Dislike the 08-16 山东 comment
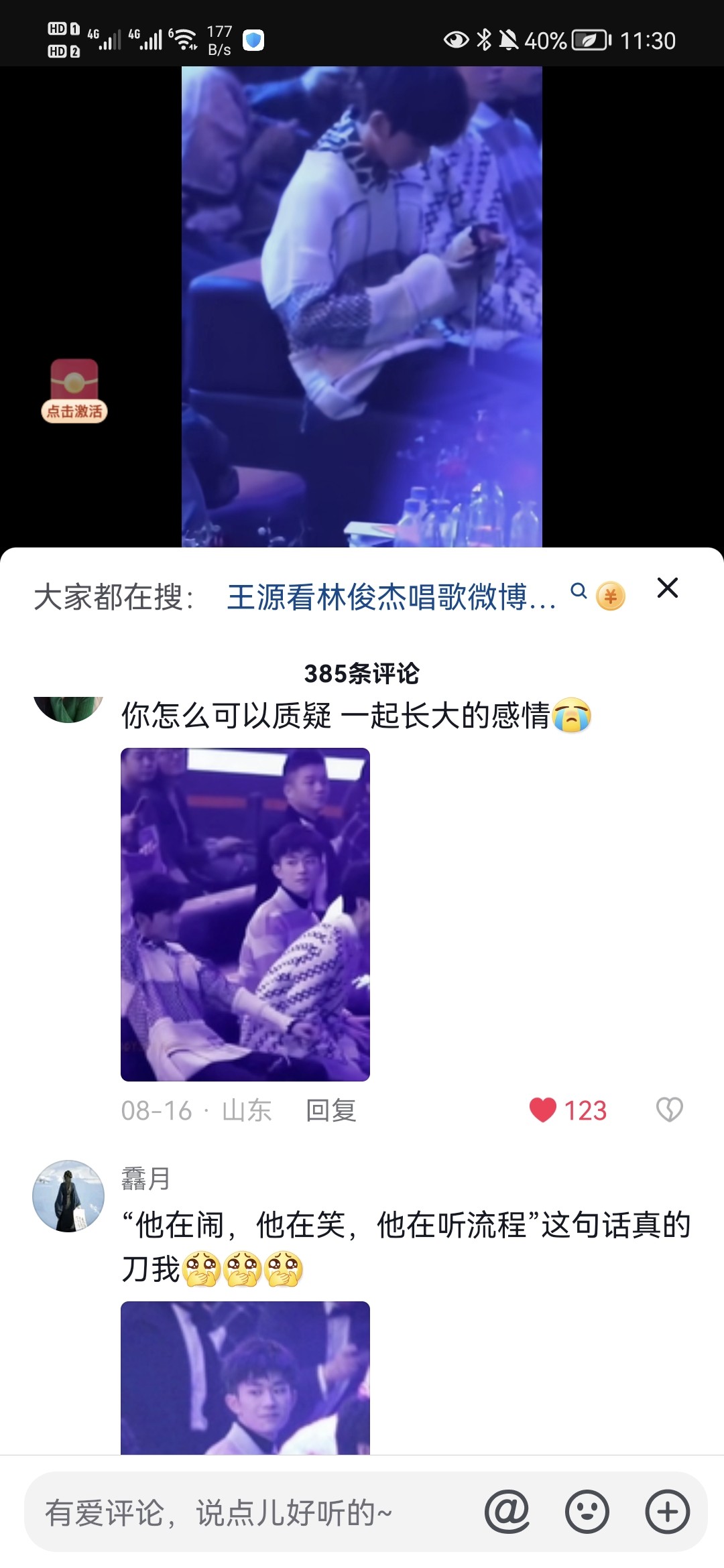724x1568 pixels. (669, 1110)
